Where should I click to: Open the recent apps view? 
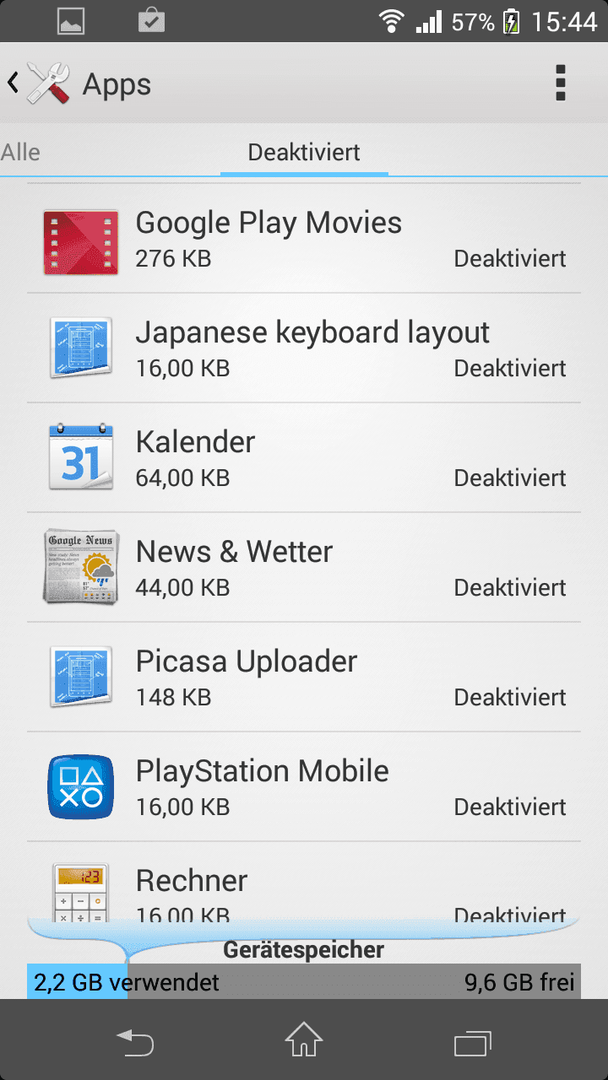click(x=474, y=1042)
